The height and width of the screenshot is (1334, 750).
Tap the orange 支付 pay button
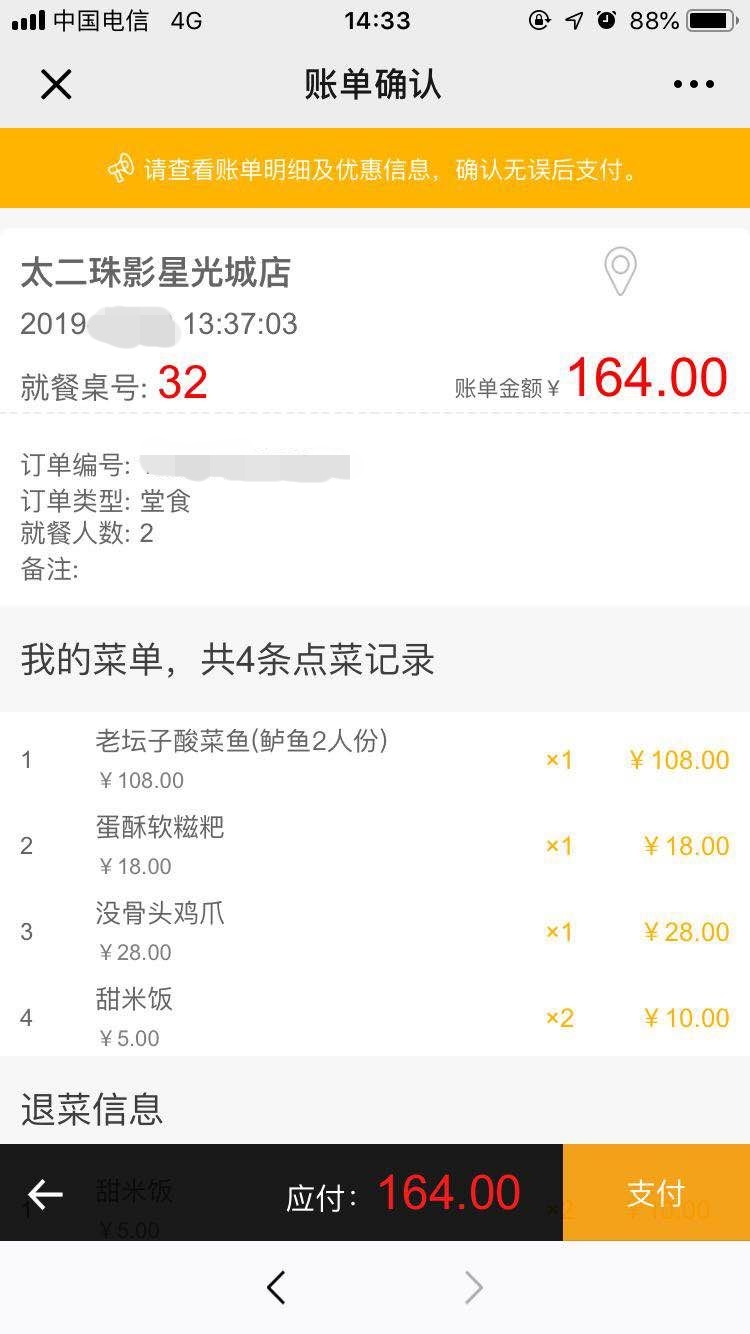(x=656, y=1193)
